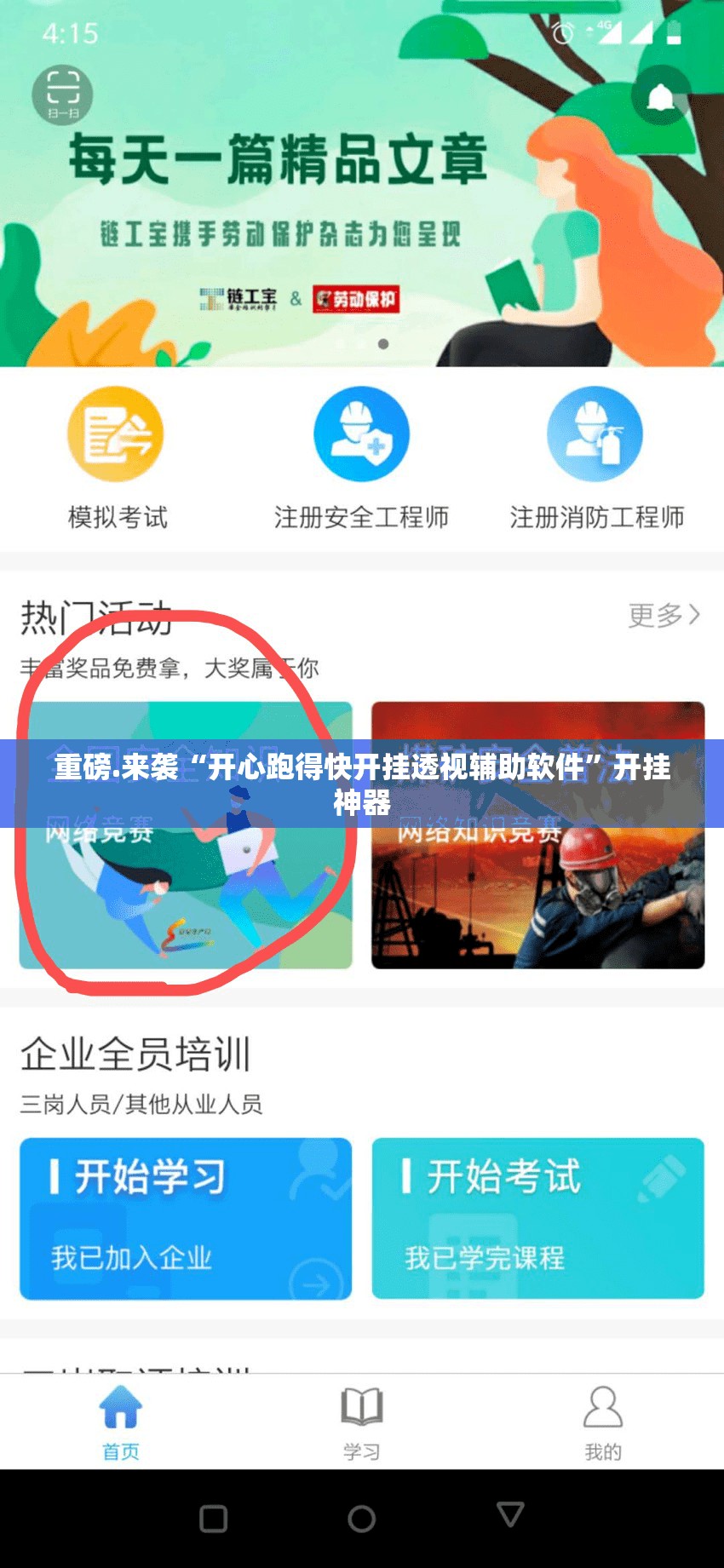Open 注册消防工程师 section icon
Viewport: 724px width, 1568px height.
596,433
